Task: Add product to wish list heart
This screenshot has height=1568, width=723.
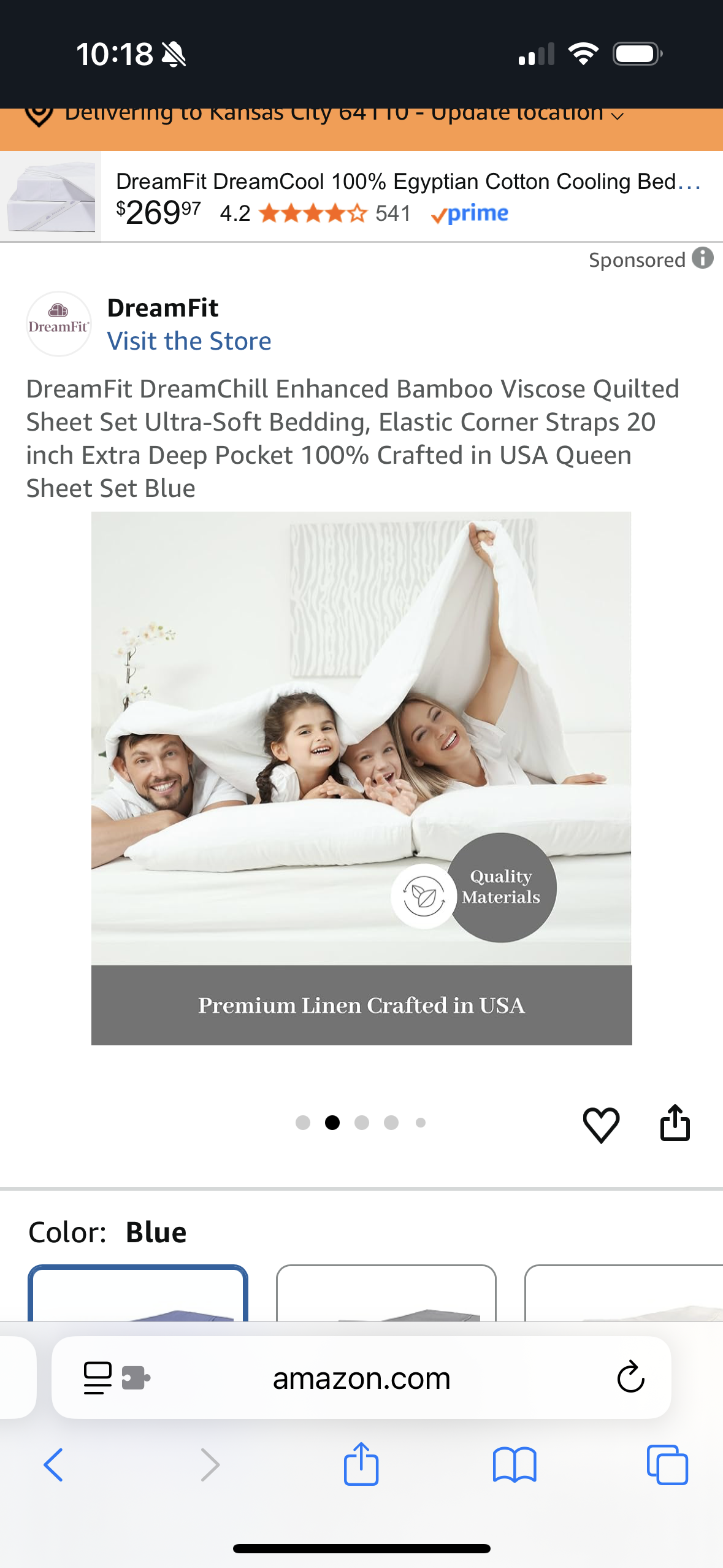Action: [x=600, y=1124]
